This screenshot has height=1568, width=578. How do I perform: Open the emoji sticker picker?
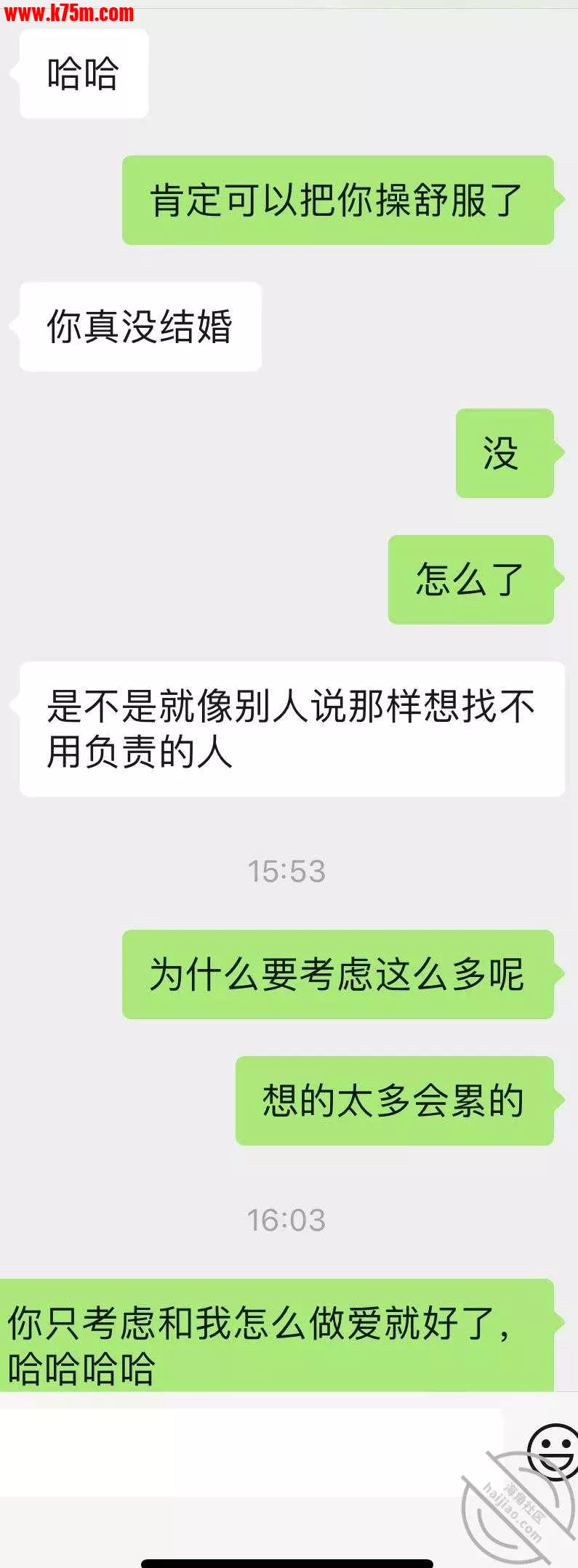tap(552, 1452)
